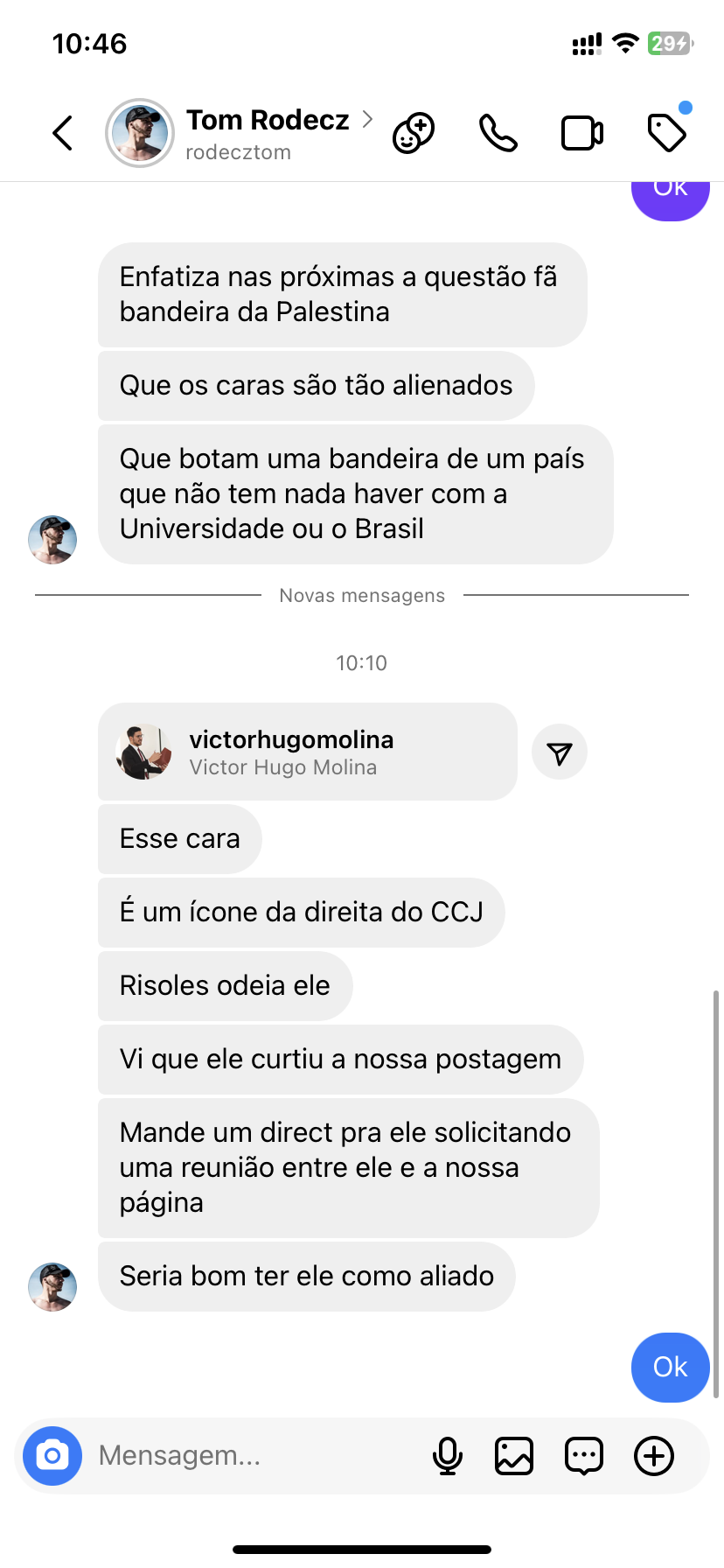
Task: Go back to the inbox list
Action: [62, 133]
